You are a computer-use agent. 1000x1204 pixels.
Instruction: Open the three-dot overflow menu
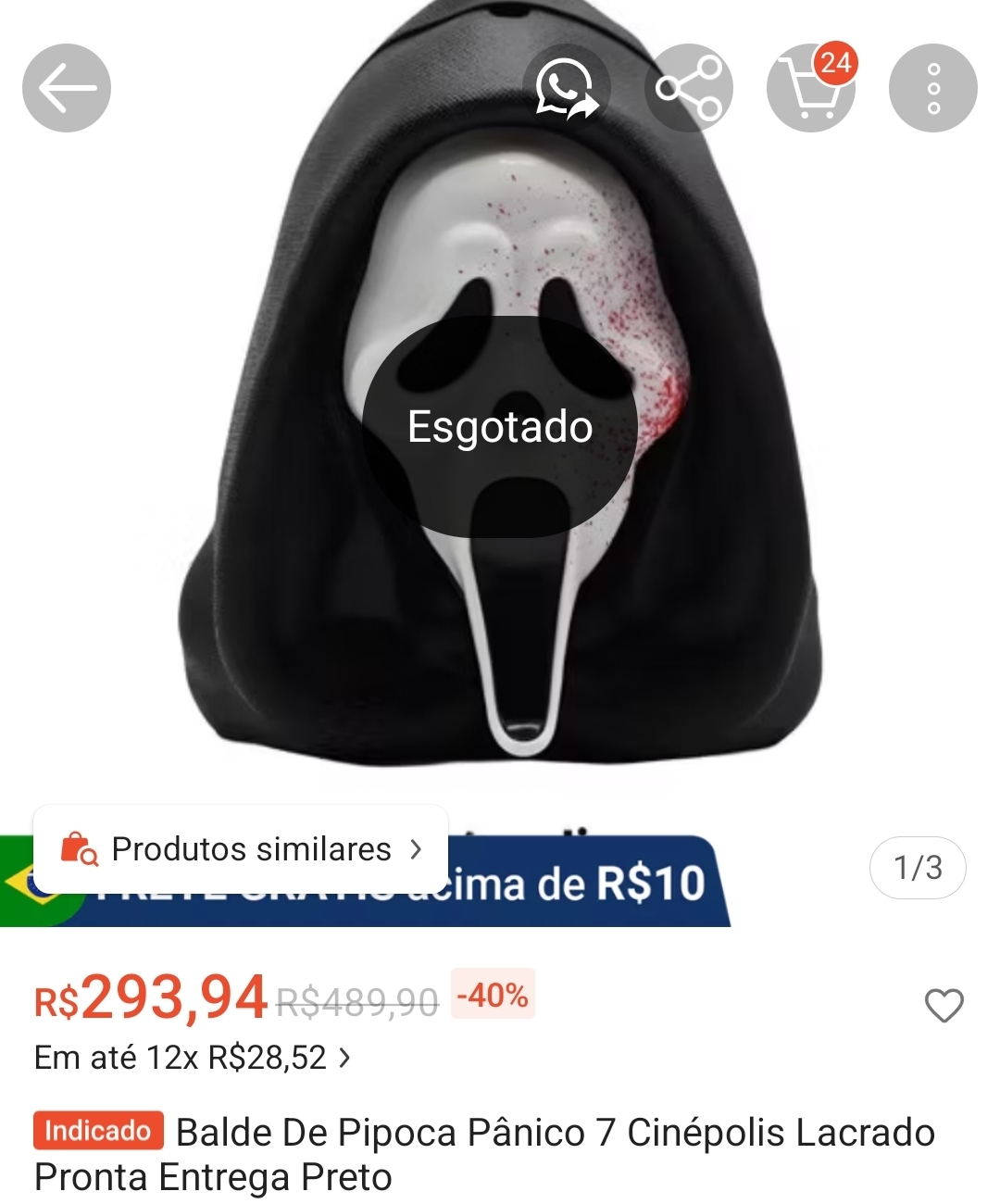(x=932, y=89)
